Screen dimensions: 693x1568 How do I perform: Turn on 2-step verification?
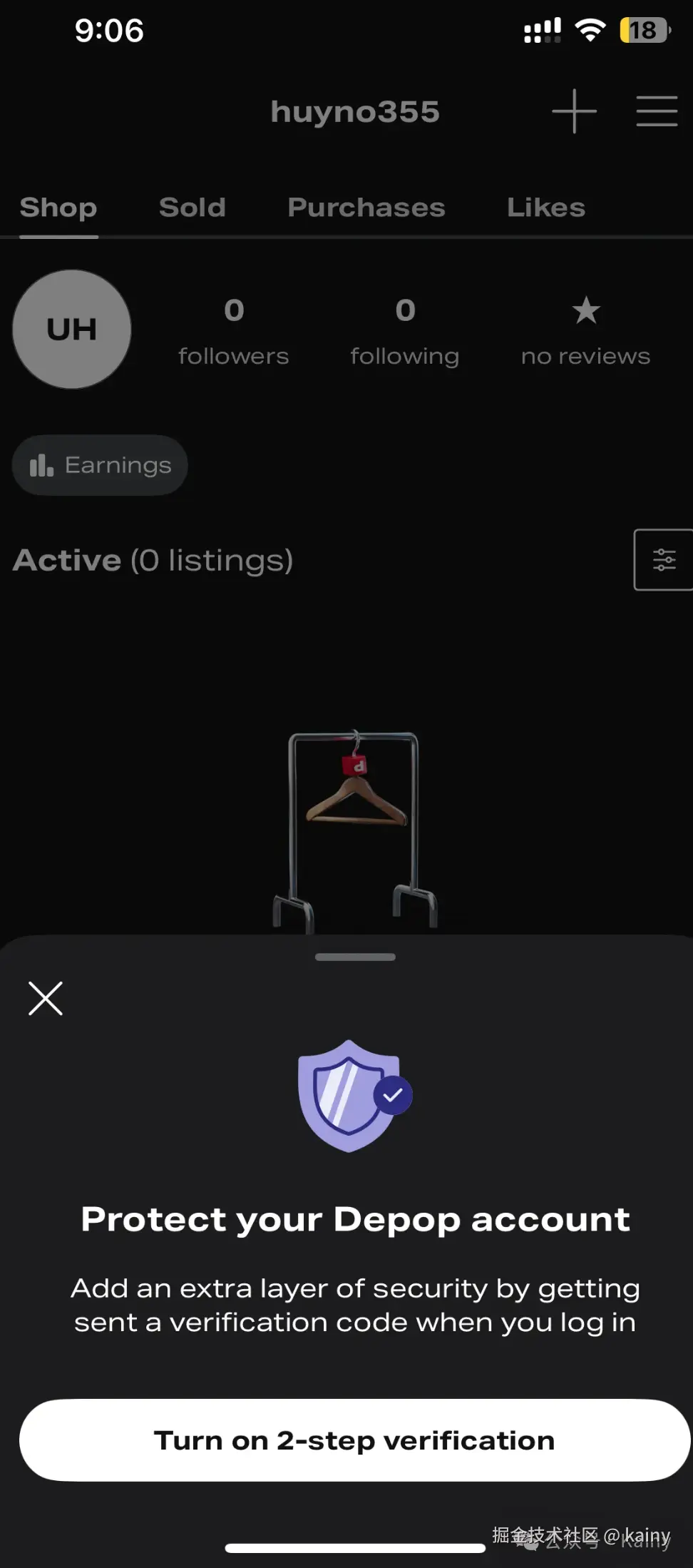pyautogui.click(x=354, y=1440)
